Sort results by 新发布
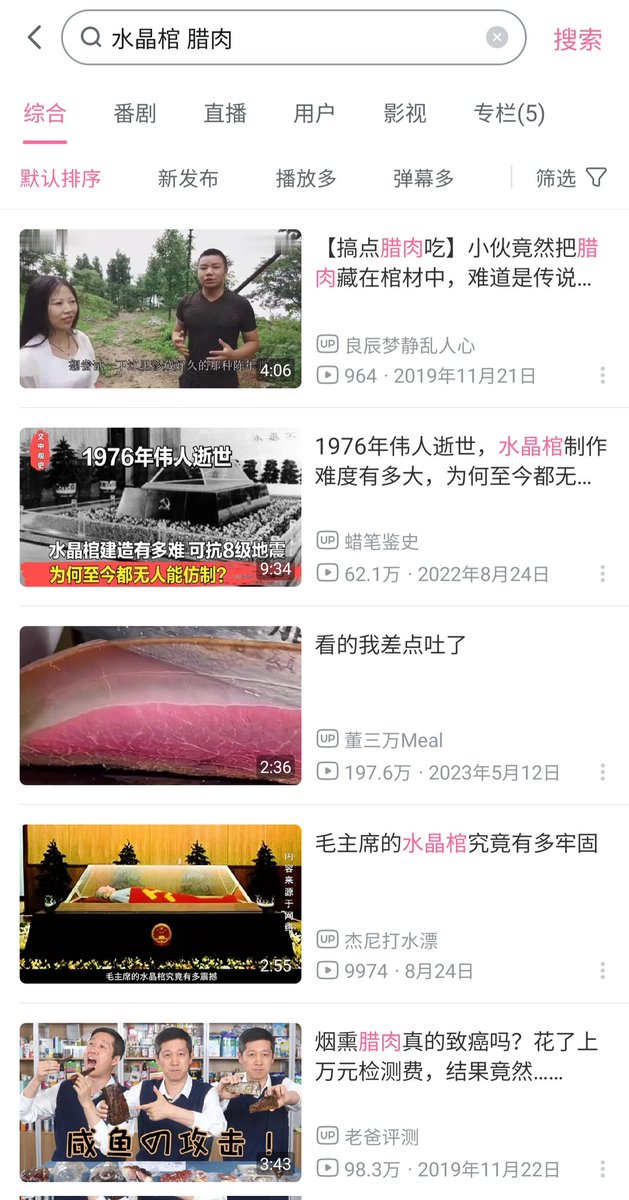Image resolution: width=629 pixels, height=1200 pixels. (x=188, y=178)
